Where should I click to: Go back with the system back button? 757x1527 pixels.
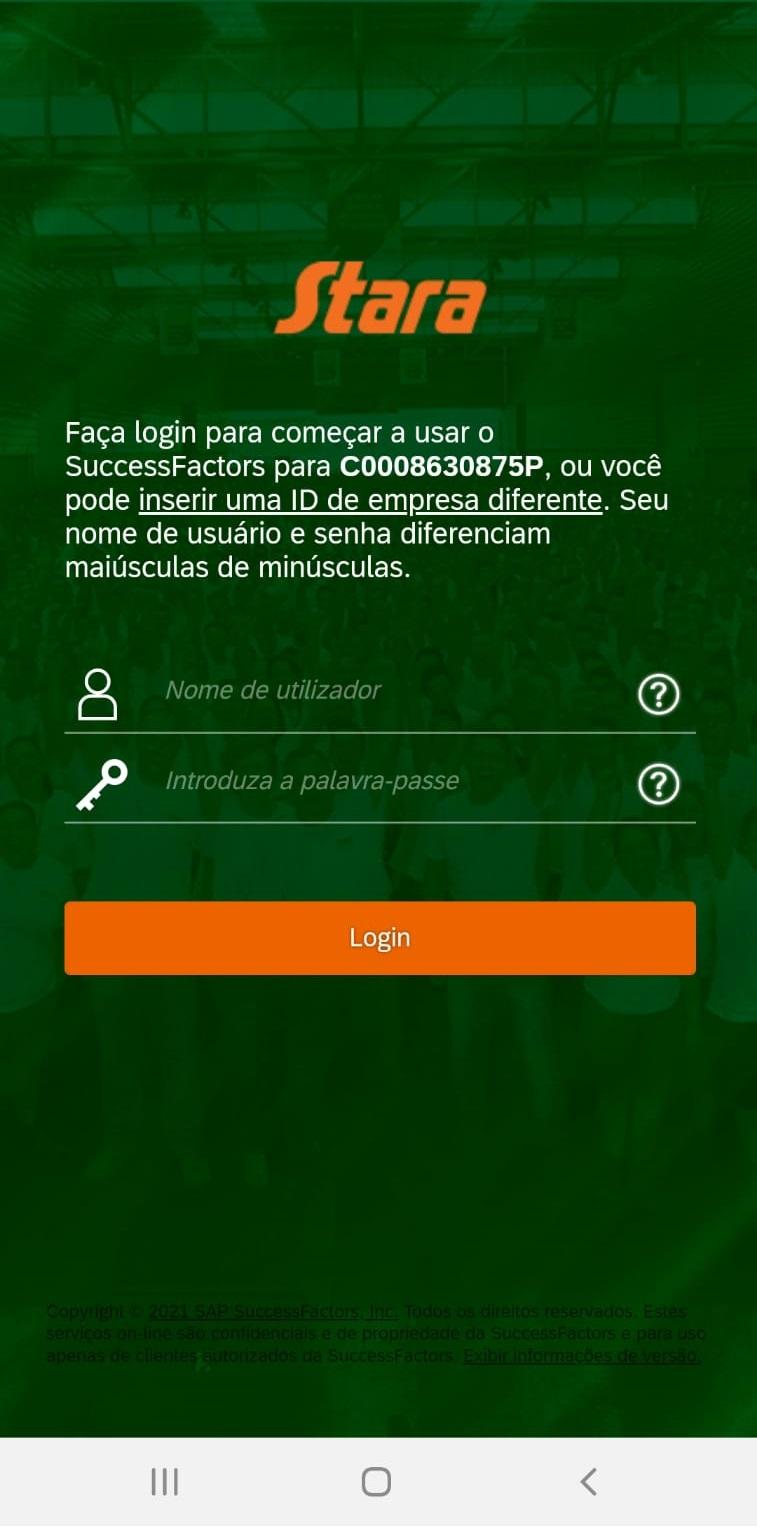pos(588,1482)
